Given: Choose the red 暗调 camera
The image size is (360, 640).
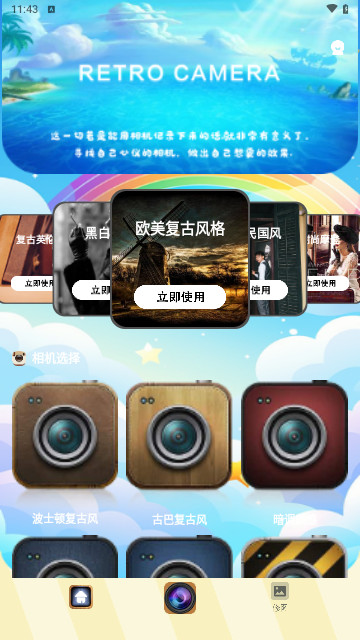Looking at the screenshot, I should pos(294,435).
